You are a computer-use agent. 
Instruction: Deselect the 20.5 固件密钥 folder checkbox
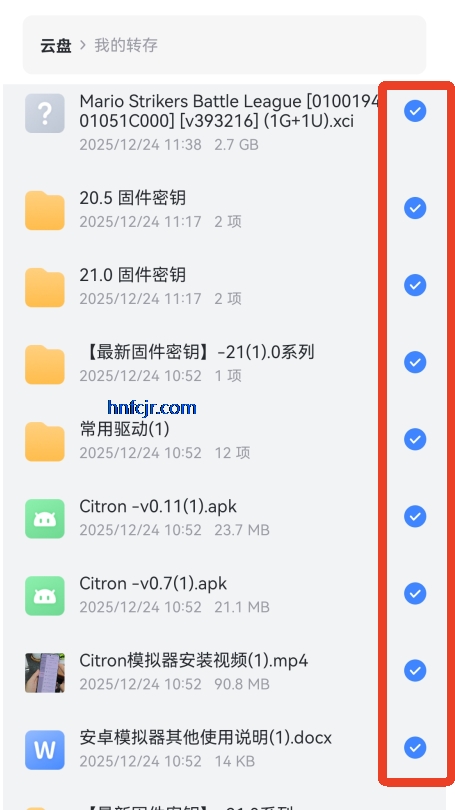(415, 208)
